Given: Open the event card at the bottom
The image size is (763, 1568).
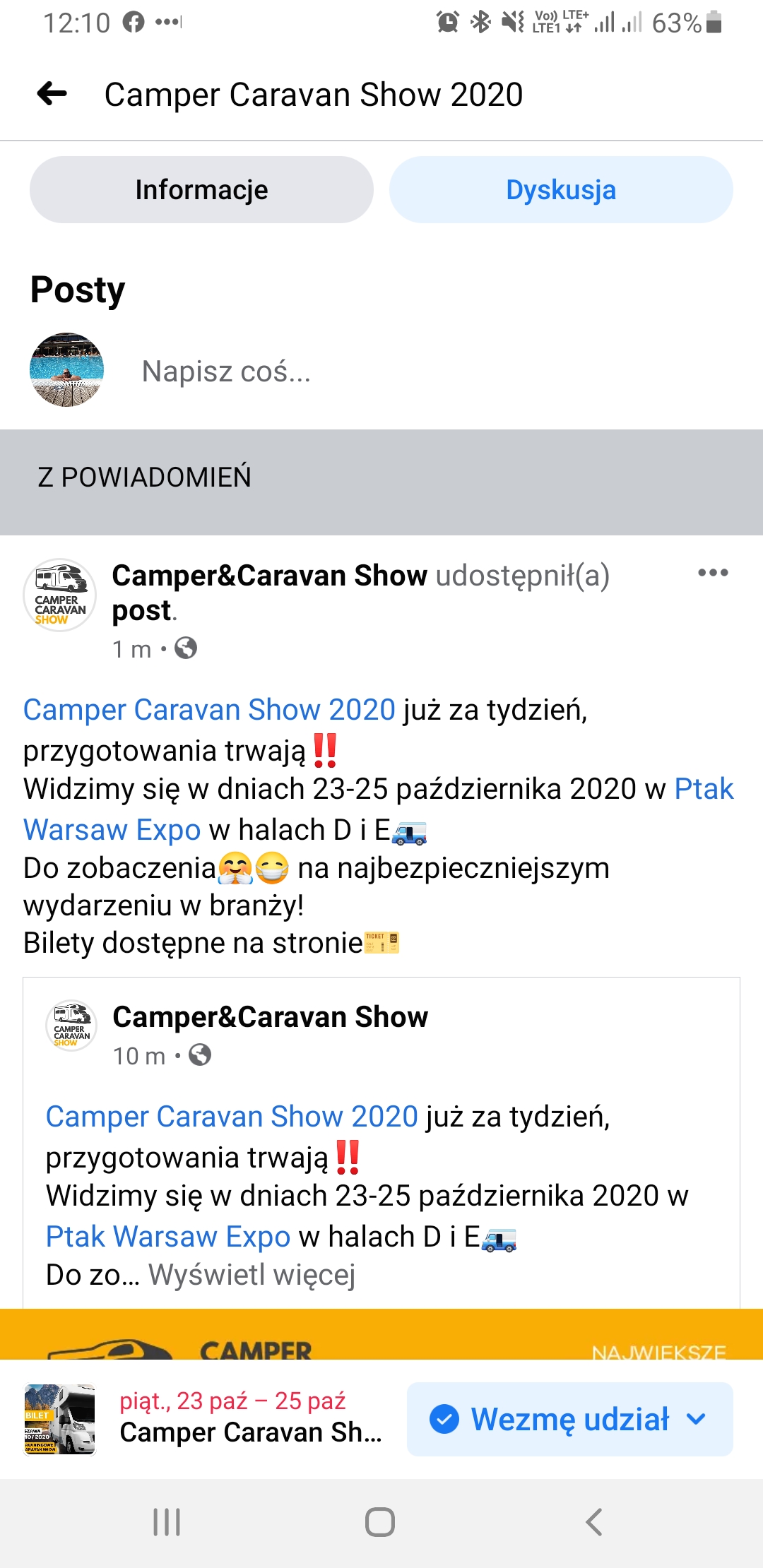Looking at the screenshot, I should click(205, 1419).
